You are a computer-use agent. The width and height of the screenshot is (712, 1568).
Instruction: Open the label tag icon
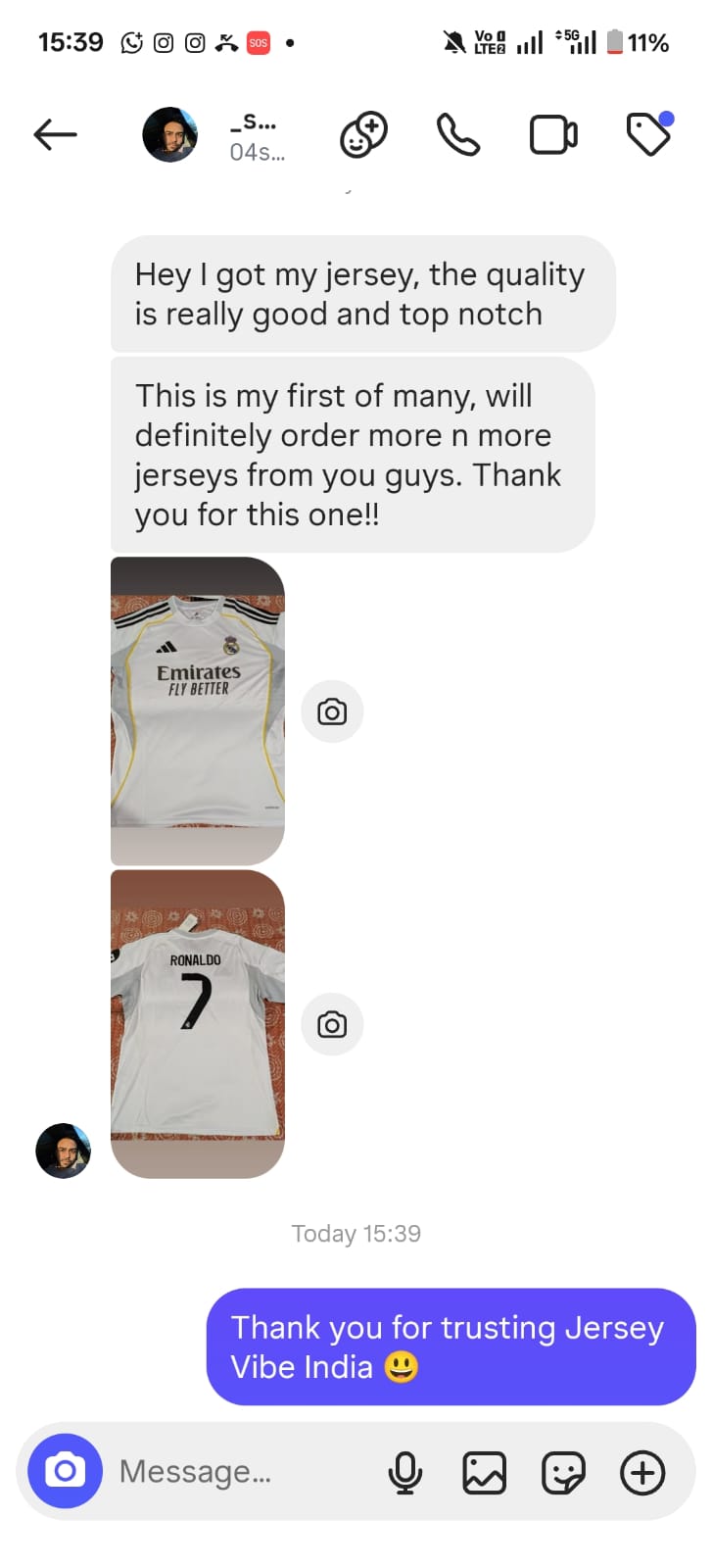[x=649, y=134]
